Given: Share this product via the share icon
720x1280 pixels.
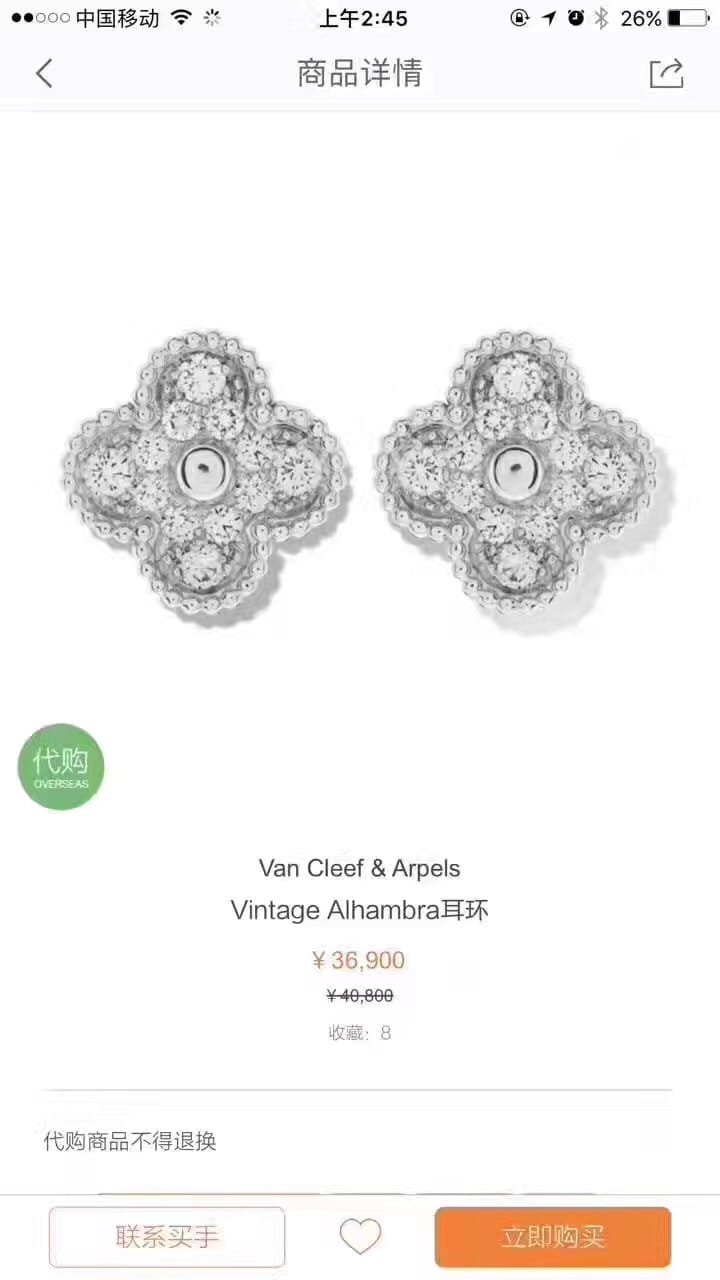Looking at the screenshot, I should (666, 73).
